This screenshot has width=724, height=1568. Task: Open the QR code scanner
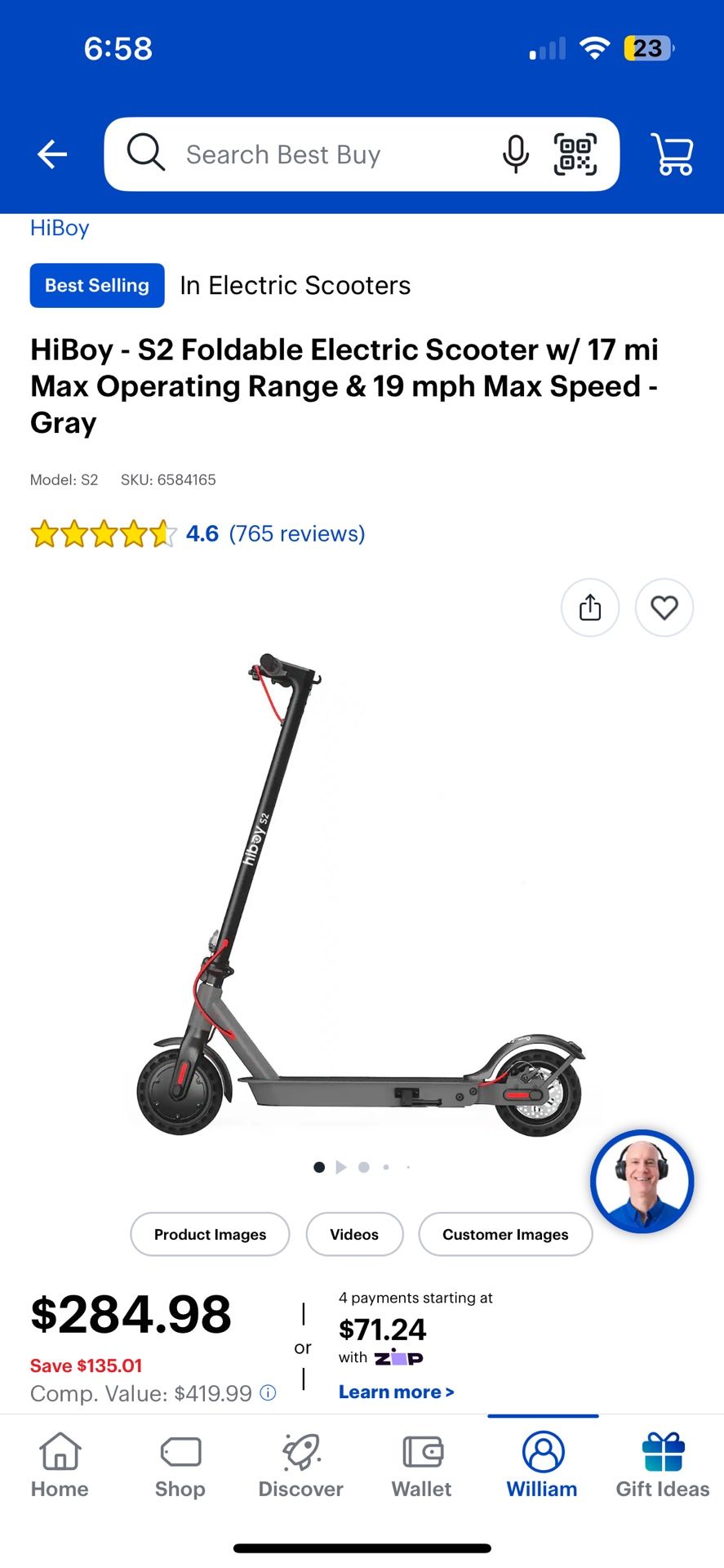(575, 154)
